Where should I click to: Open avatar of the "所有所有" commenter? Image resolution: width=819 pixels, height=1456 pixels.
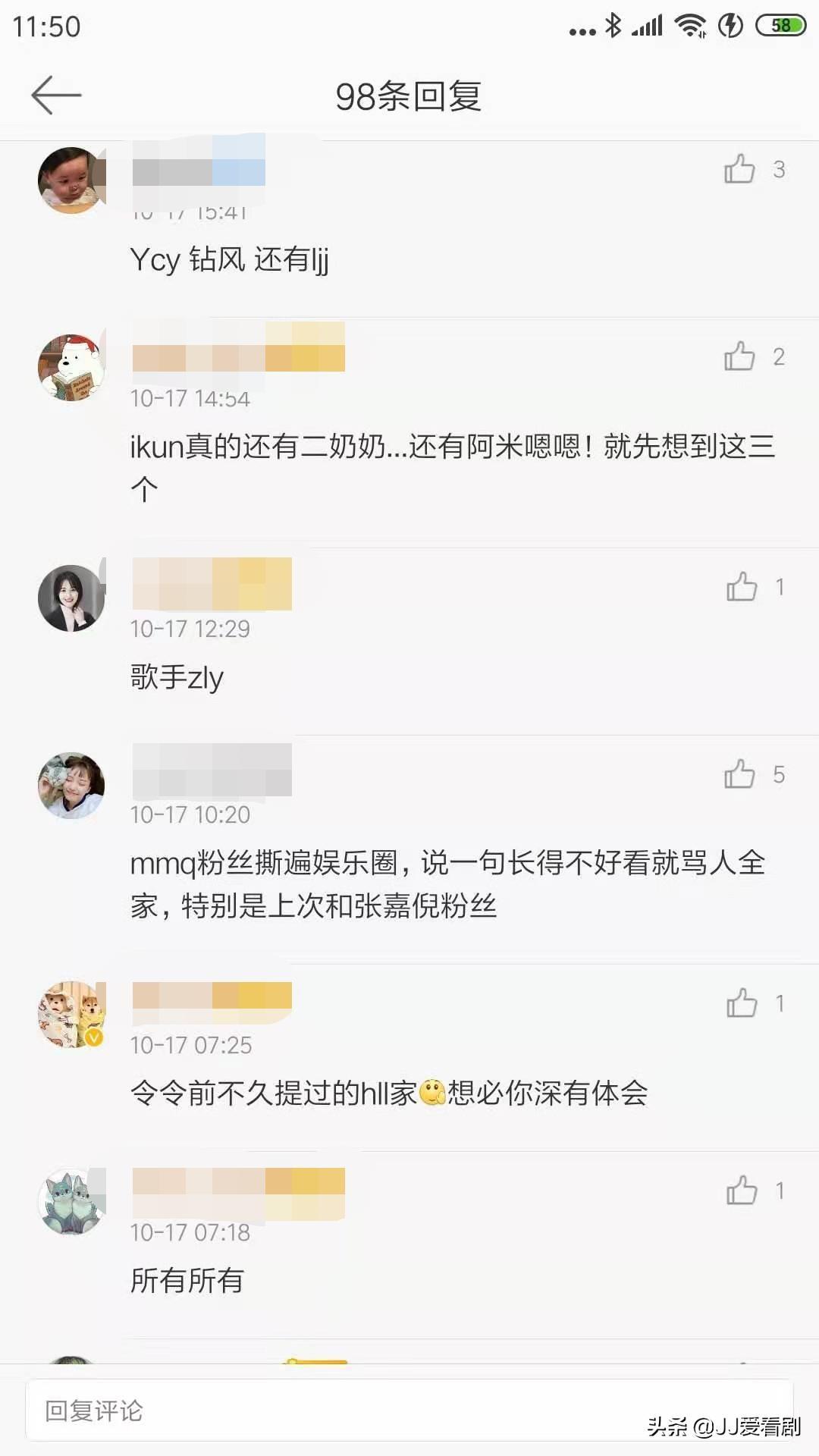click(71, 1202)
